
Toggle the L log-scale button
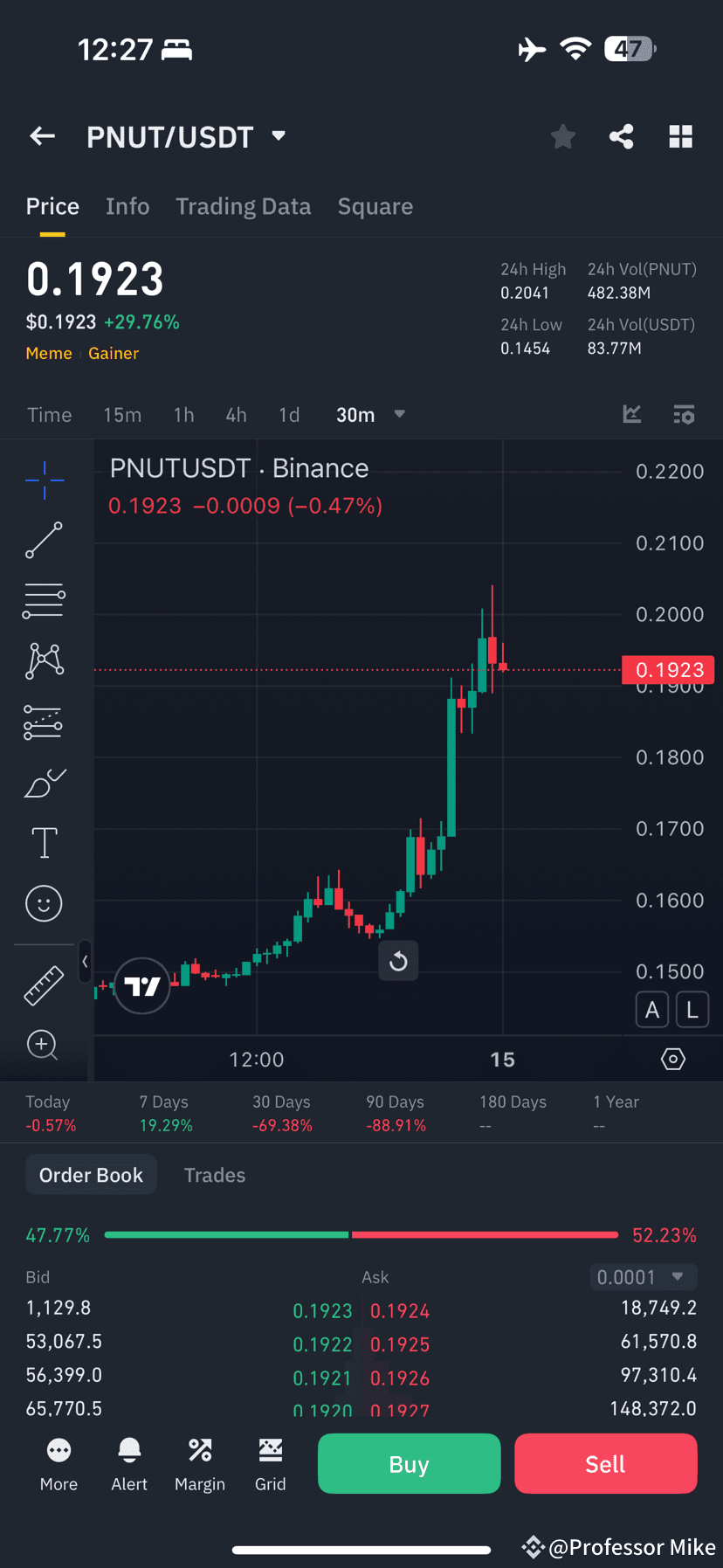click(x=692, y=1009)
